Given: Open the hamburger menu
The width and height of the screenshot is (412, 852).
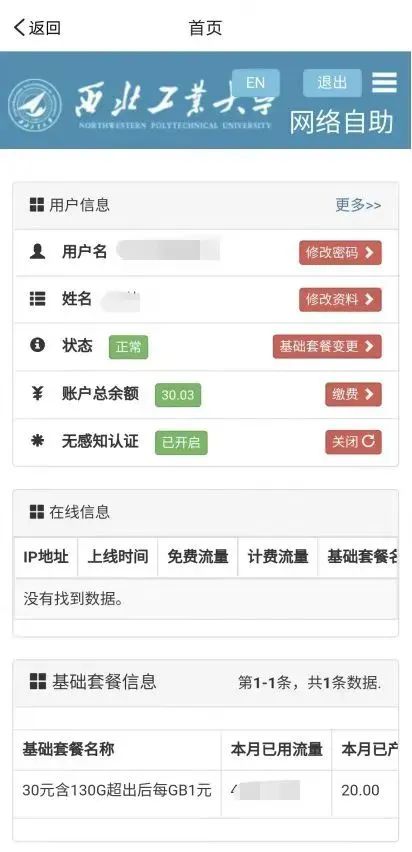Looking at the screenshot, I should tap(384, 83).
